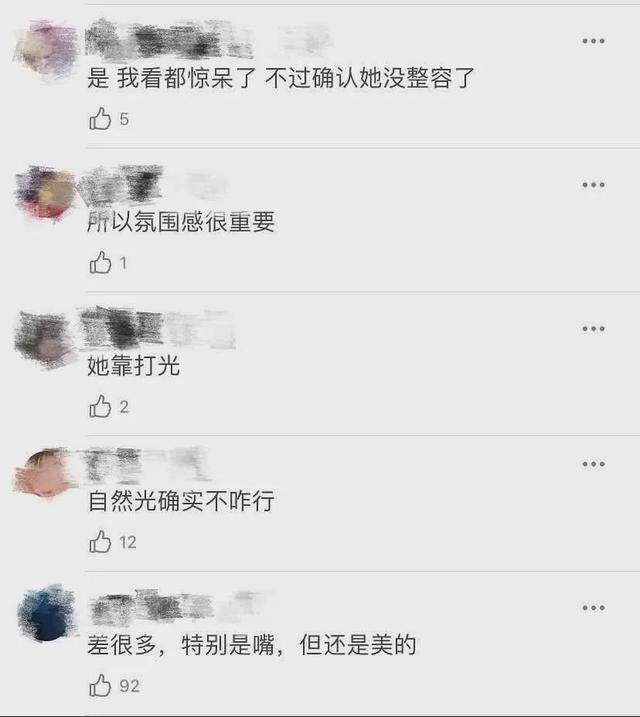Open overflow menu for comment '是 我看都惊呆了'
The height and width of the screenshot is (717, 640).
click(x=593, y=41)
